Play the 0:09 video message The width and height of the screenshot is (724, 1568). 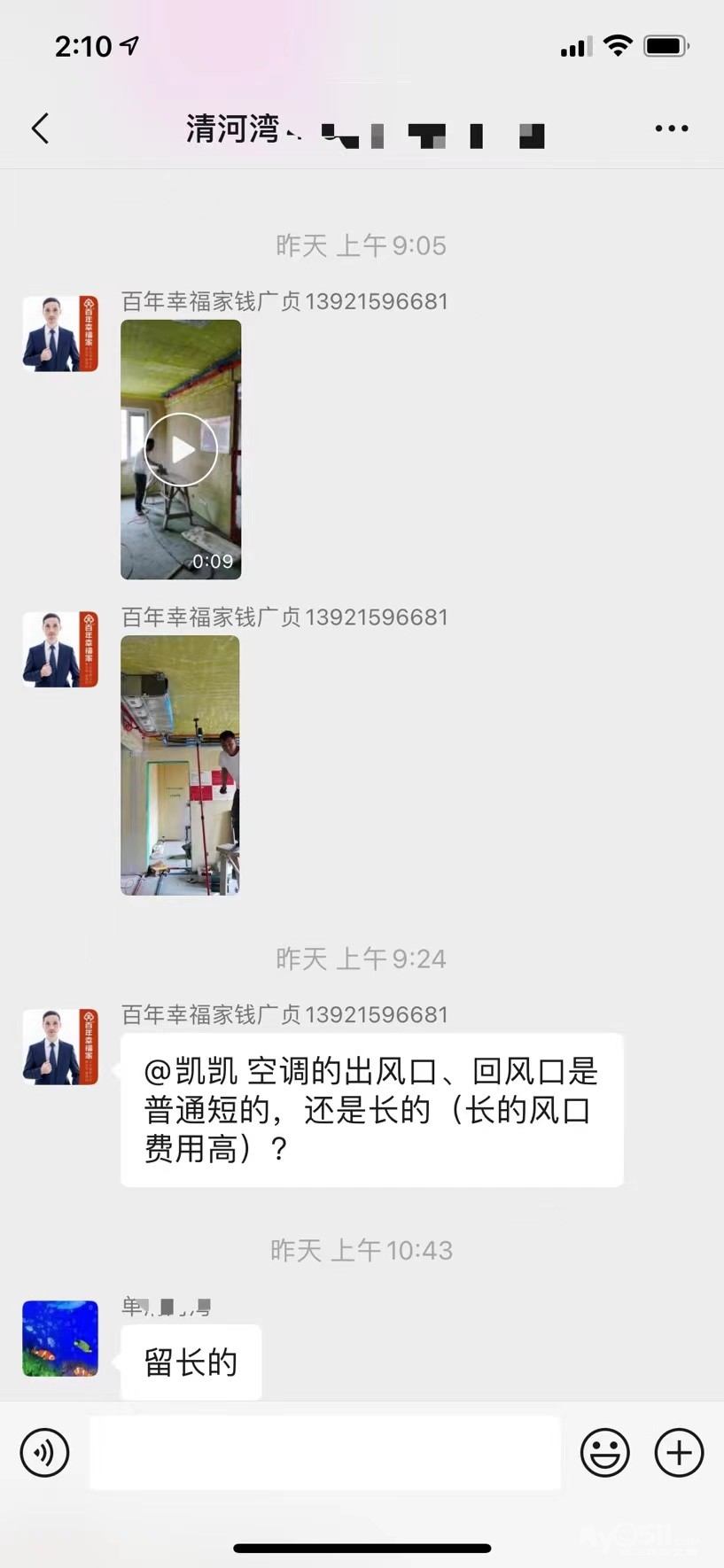click(x=181, y=449)
